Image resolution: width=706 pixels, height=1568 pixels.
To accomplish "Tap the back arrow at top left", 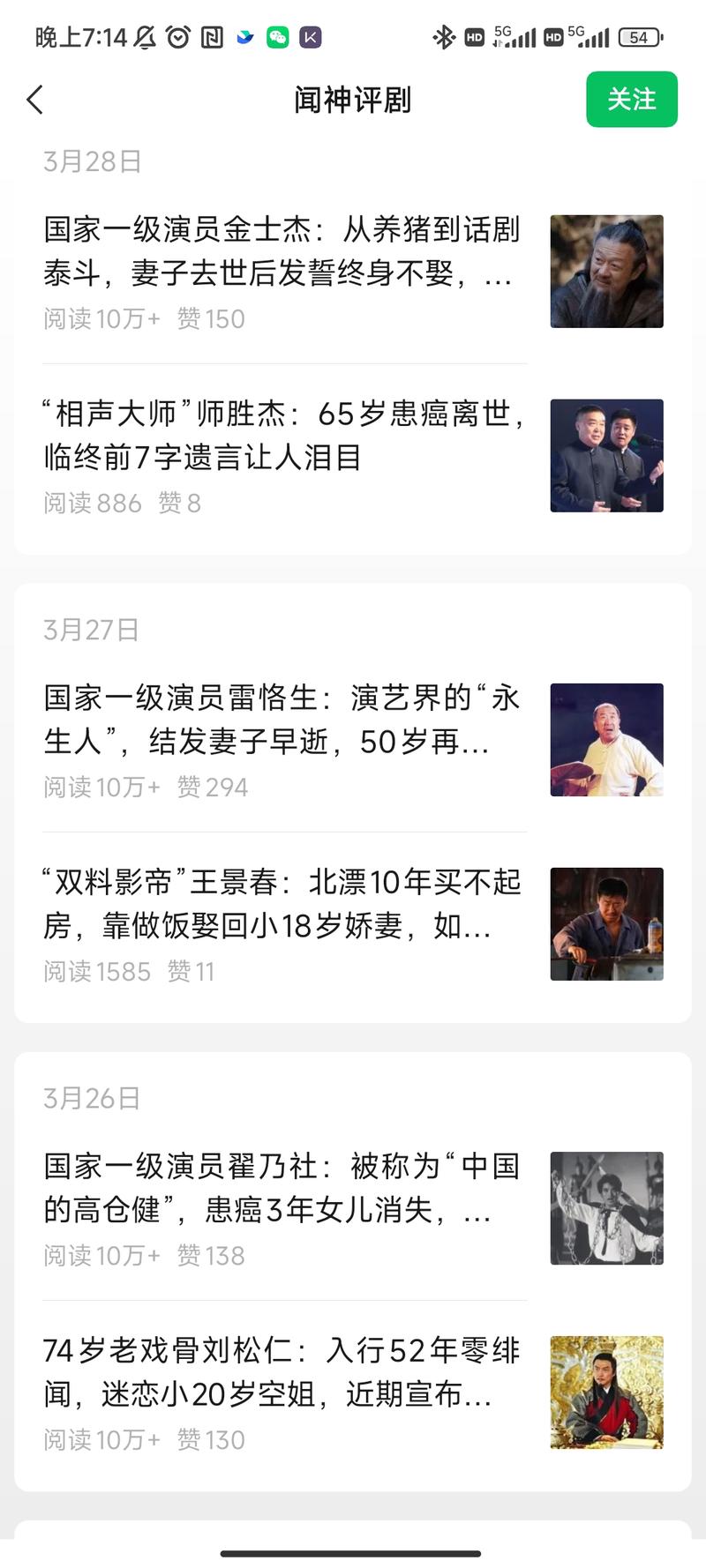I will pos(35,100).
